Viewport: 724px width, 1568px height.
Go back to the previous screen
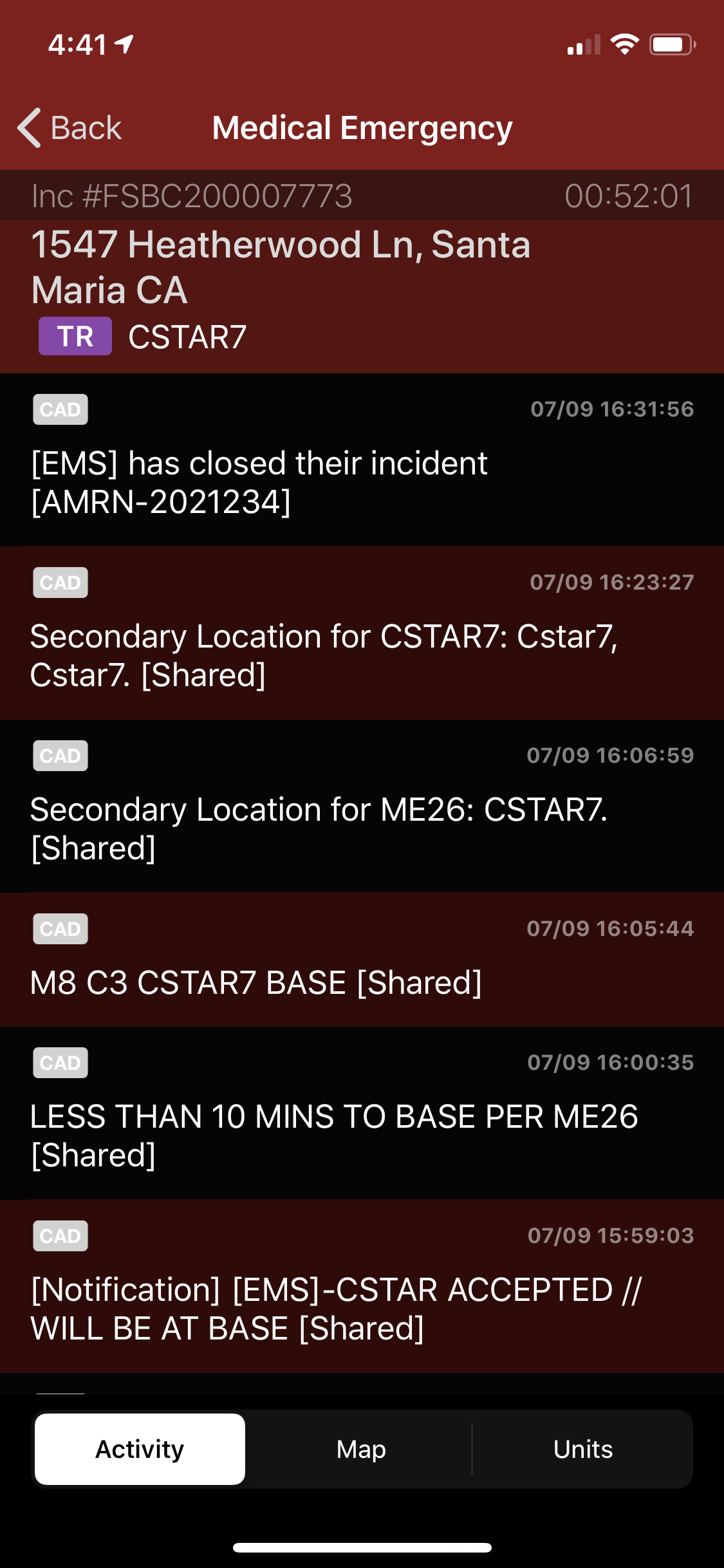(x=70, y=127)
